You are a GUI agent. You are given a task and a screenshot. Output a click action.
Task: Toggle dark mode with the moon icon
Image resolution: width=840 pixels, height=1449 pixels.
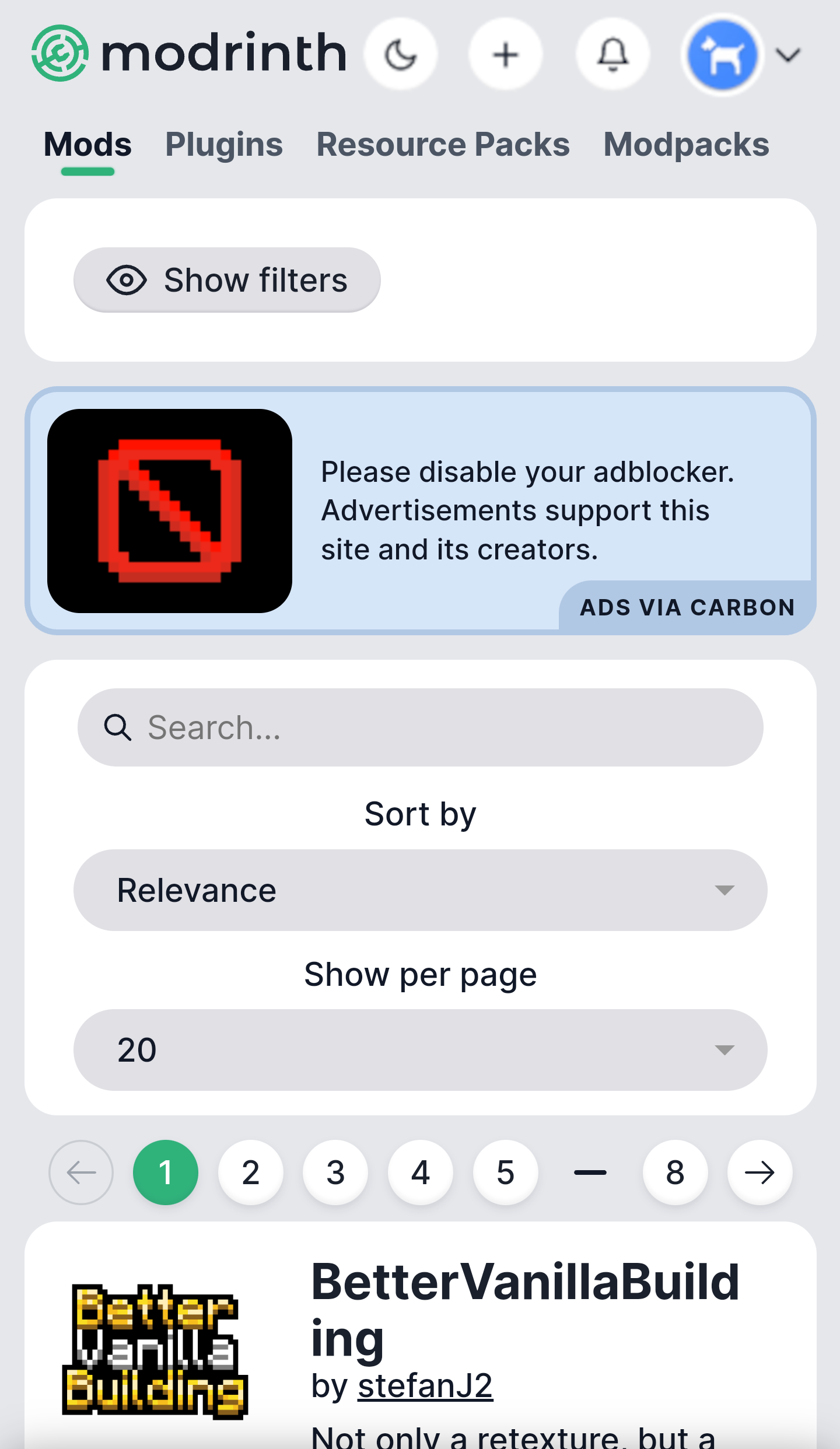pyautogui.click(x=401, y=54)
